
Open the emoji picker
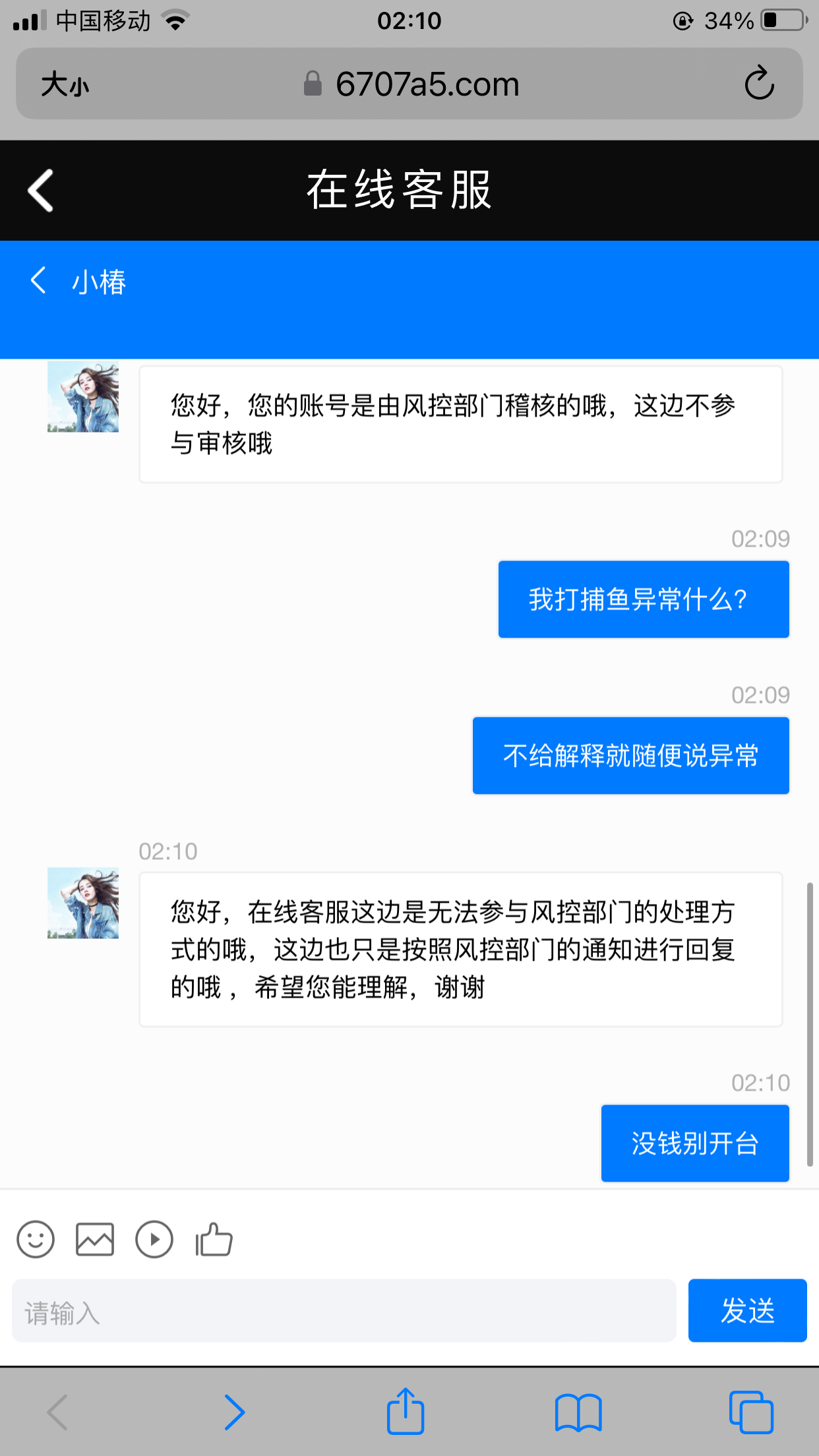(36, 1240)
